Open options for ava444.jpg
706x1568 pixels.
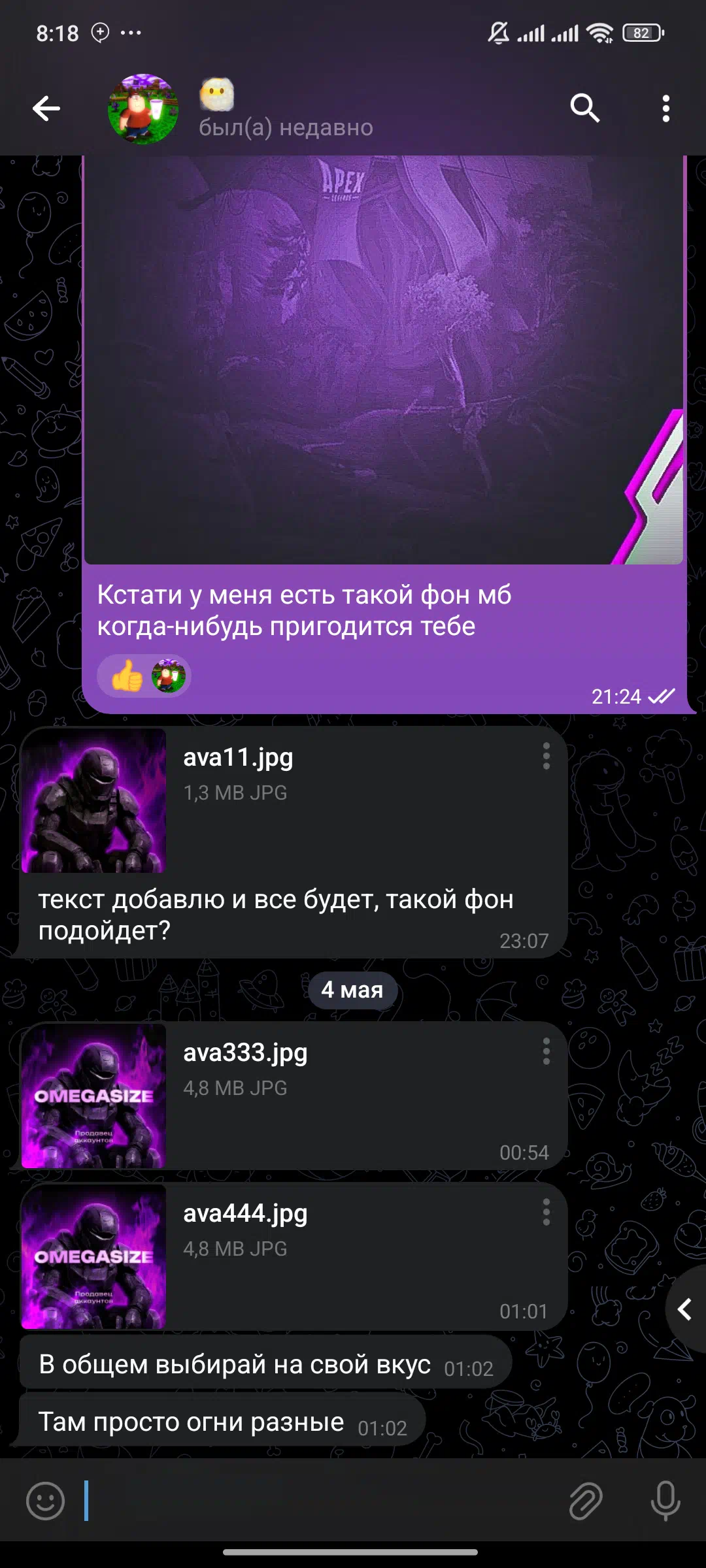pyautogui.click(x=546, y=1213)
